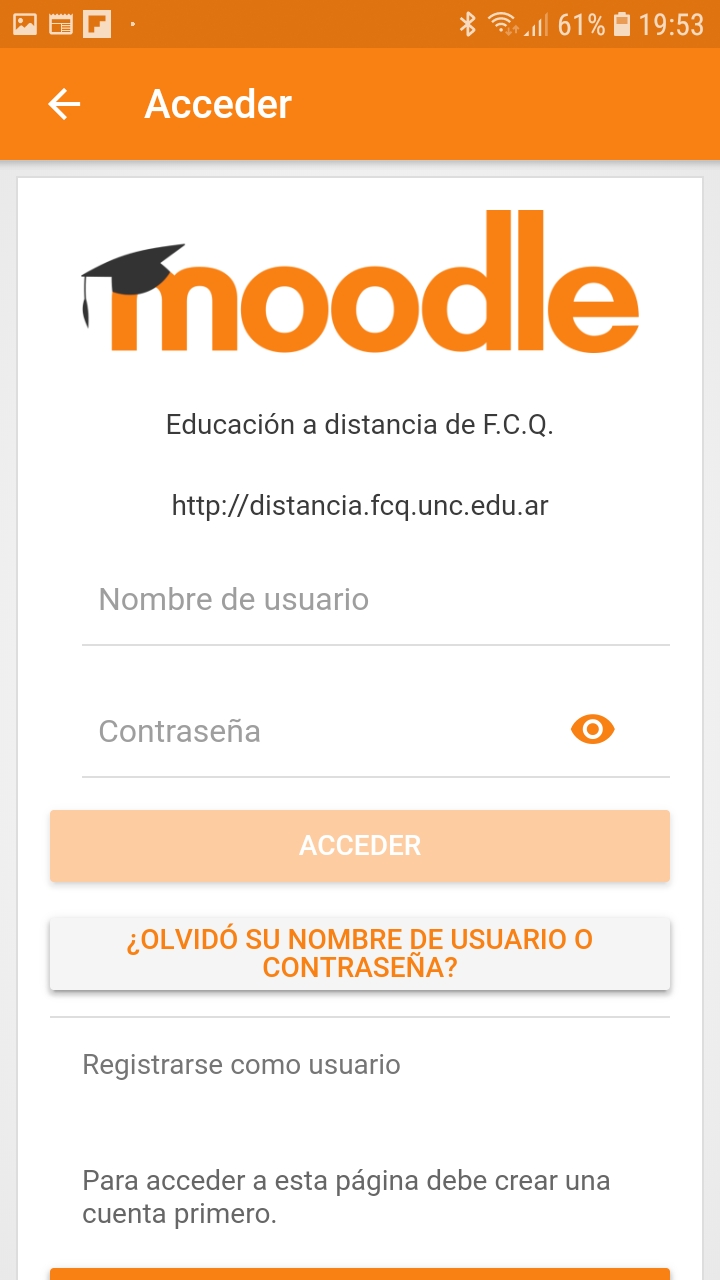Show the password with the eye icon

coord(593,730)
